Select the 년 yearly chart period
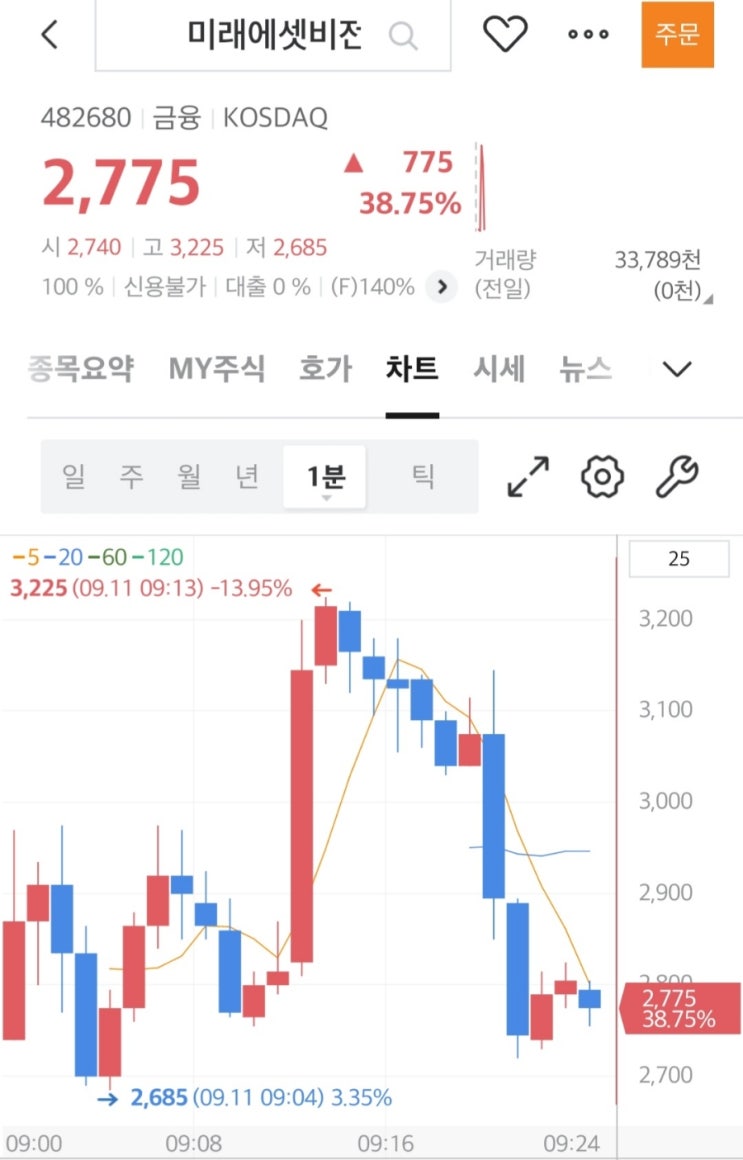 coord(247,476)
